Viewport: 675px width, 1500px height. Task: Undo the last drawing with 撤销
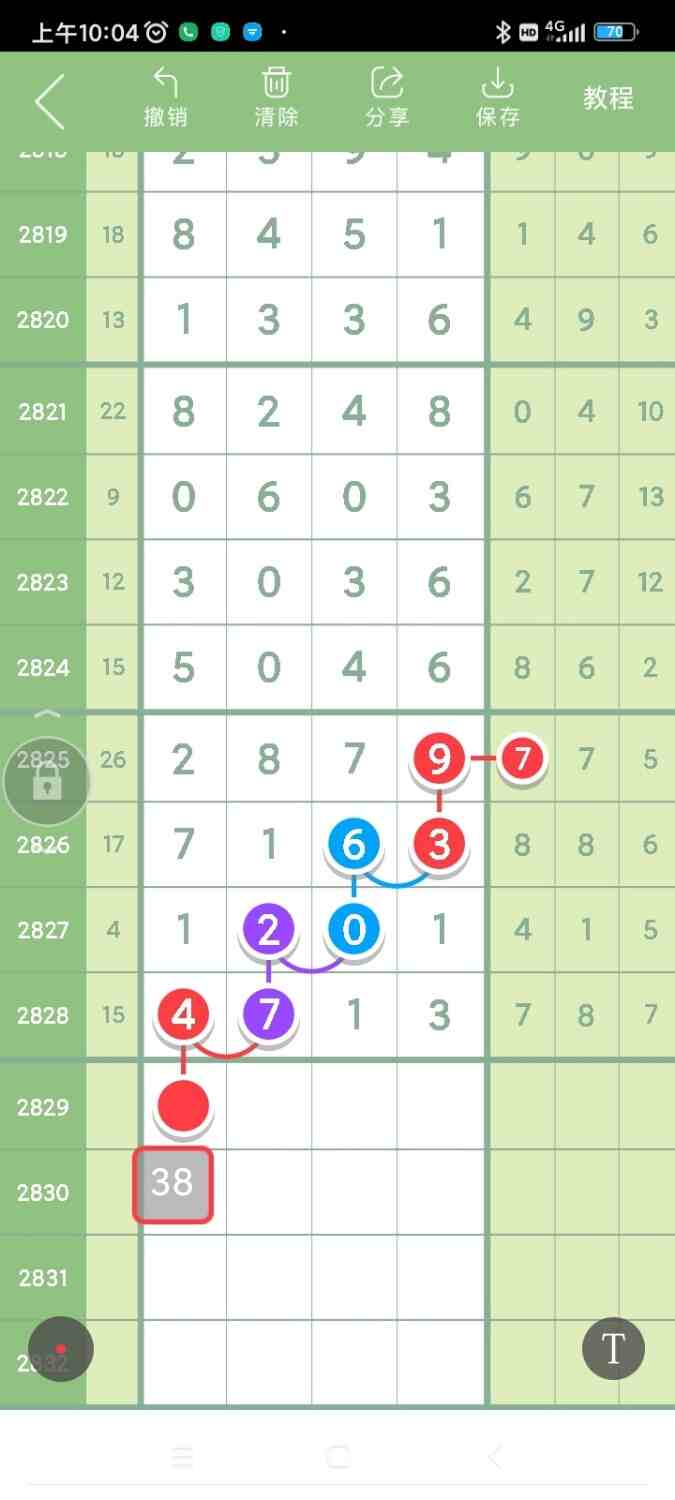tap(165, 98)
